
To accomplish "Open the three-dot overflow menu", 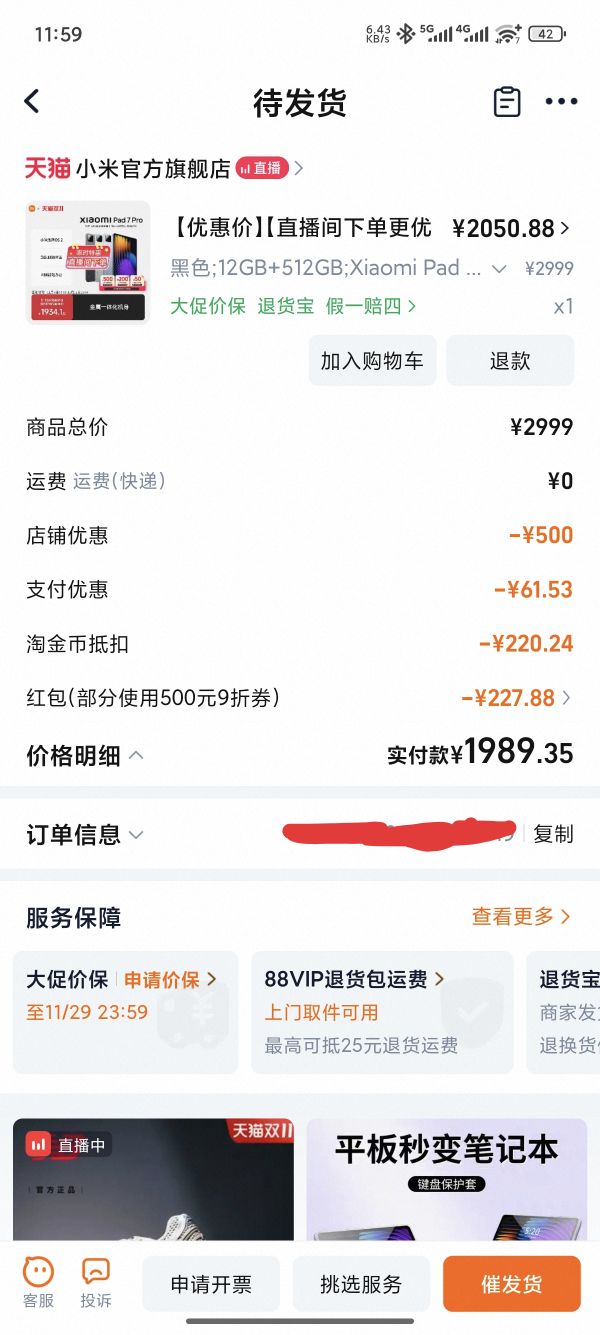I will 561,102.
